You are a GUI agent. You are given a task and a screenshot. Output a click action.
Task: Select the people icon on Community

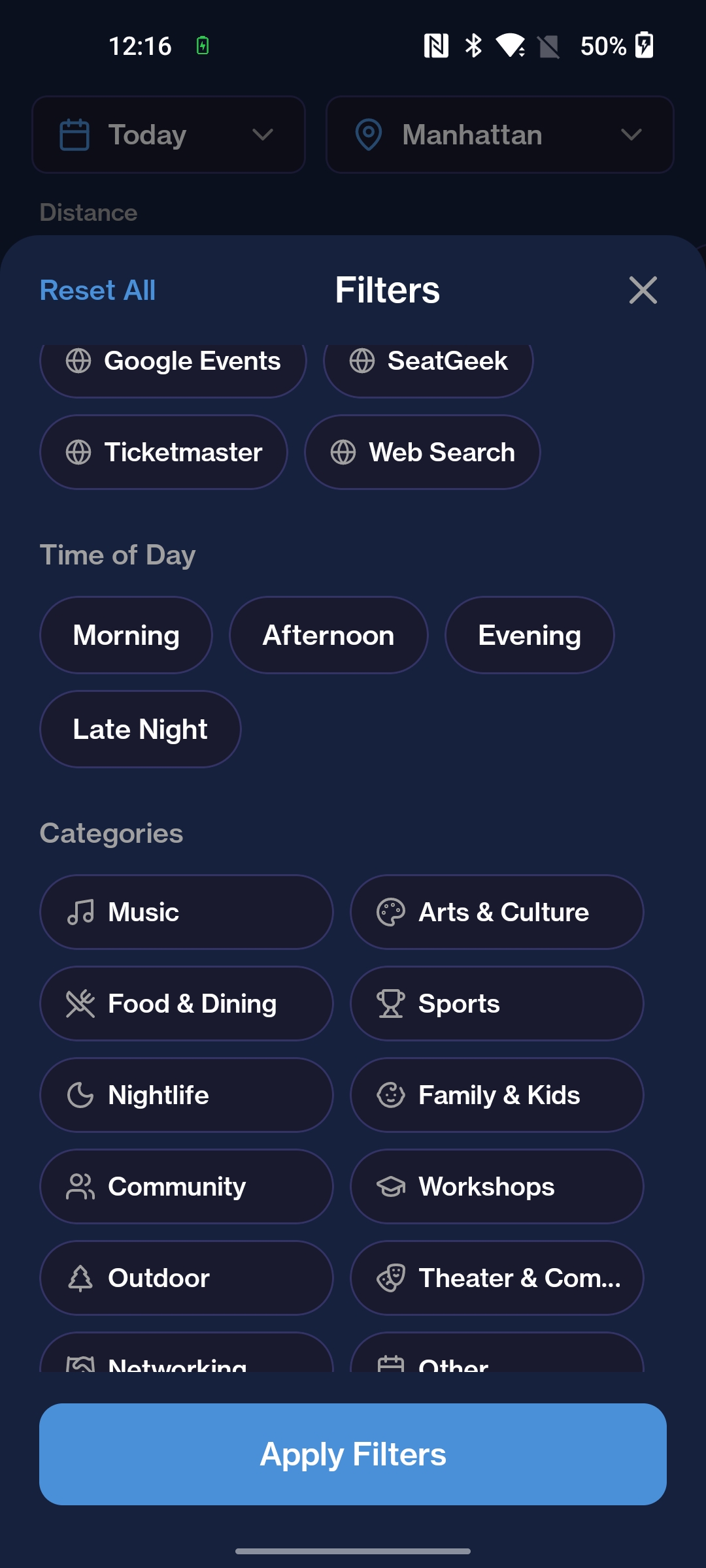80,1186
